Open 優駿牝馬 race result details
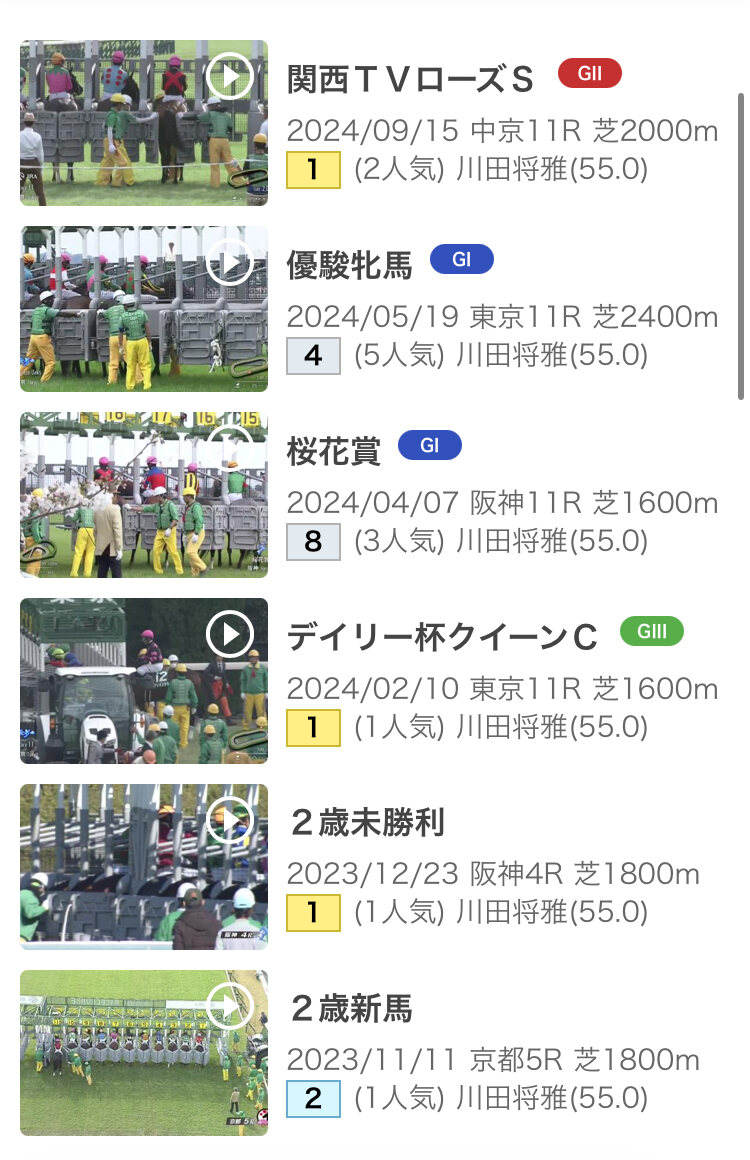 pyautogui.click(x=502, y=308)
